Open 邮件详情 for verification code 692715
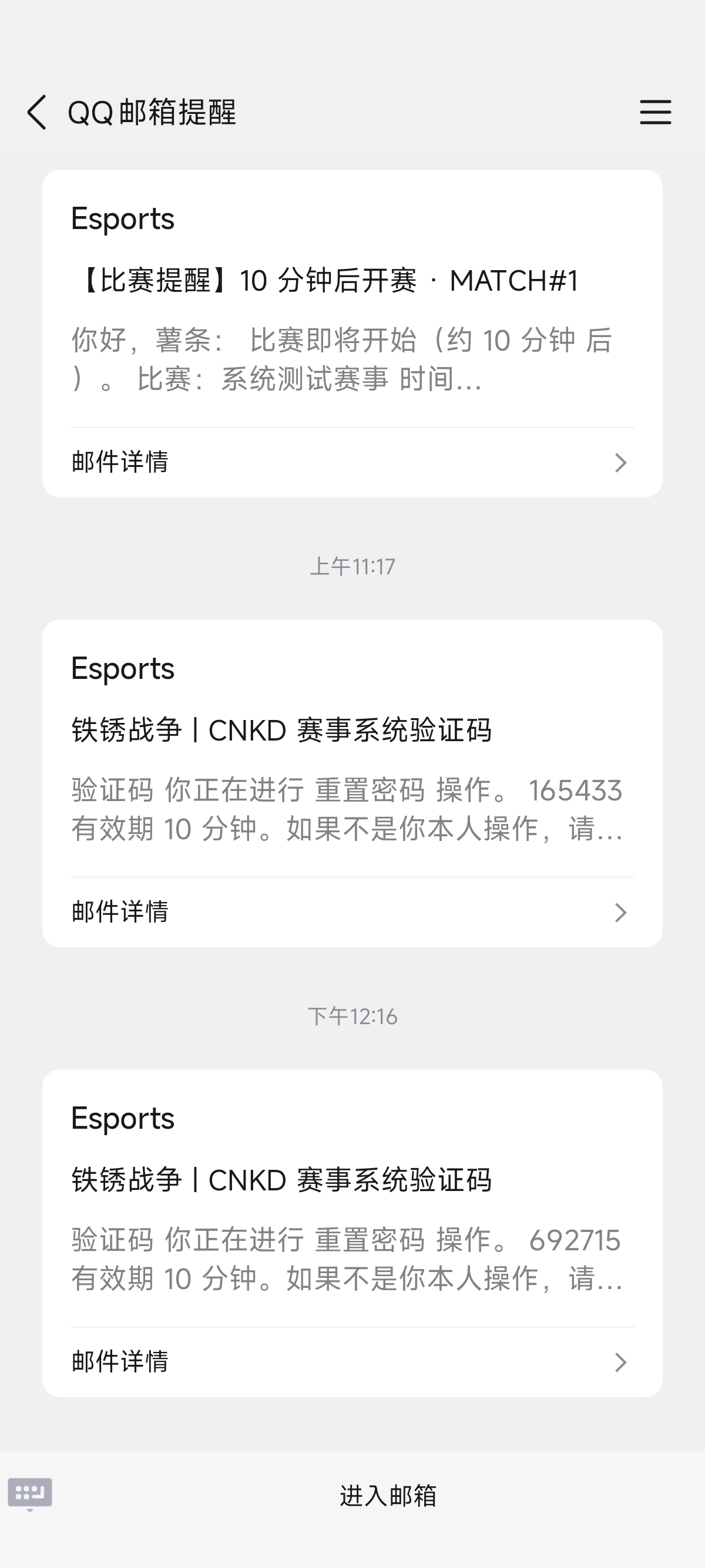 pos(352,1362)
